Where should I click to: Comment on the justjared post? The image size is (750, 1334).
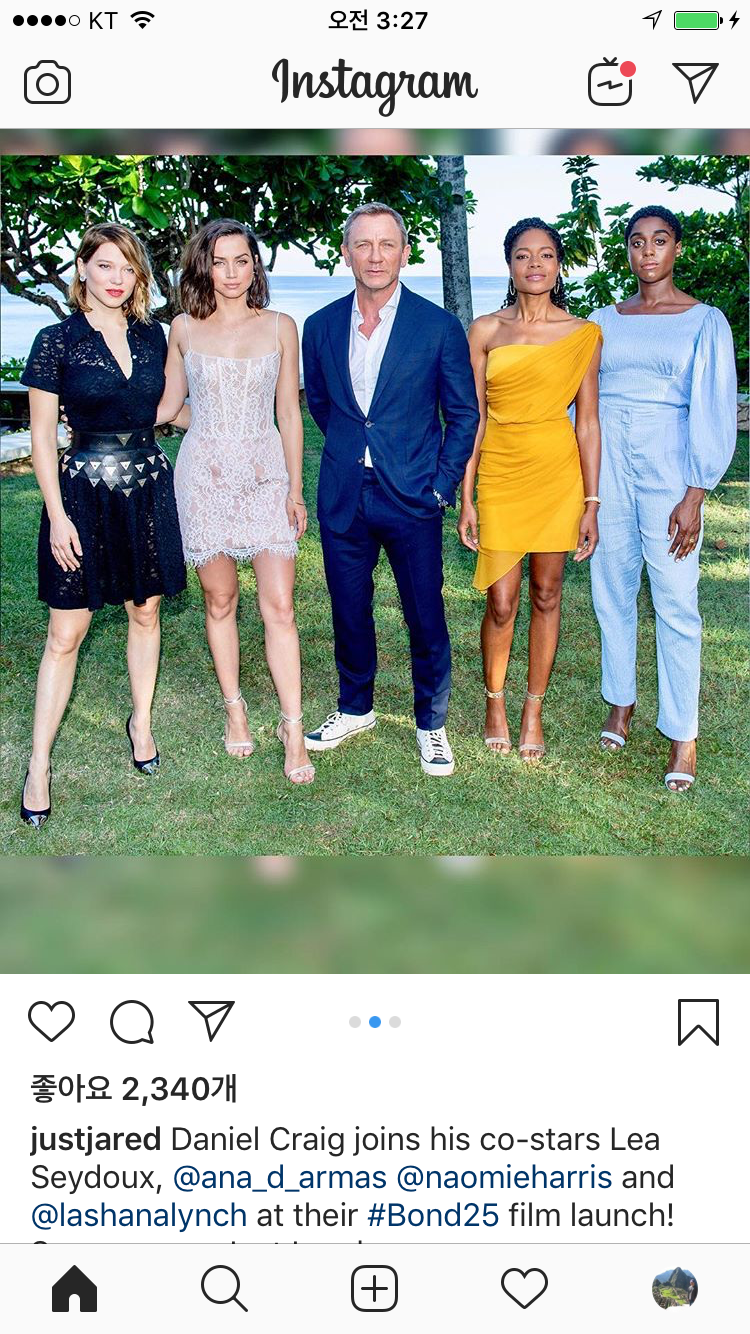[x=132, y=1022]
